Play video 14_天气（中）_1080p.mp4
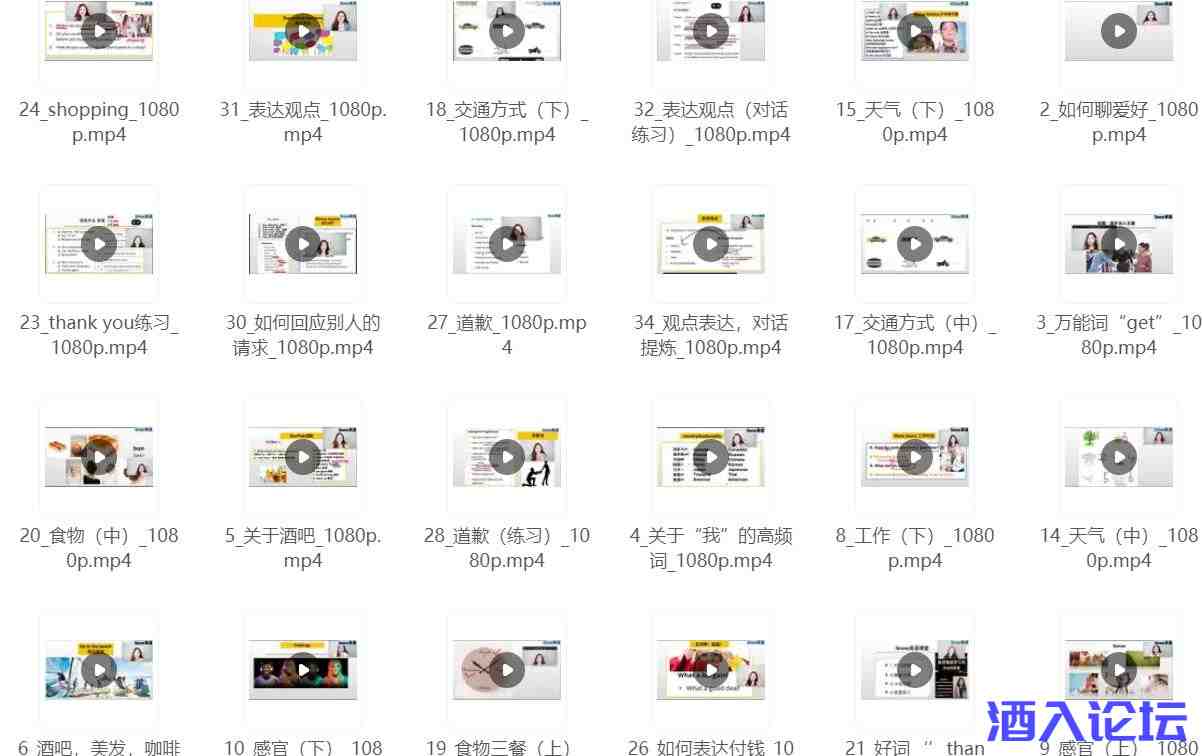This screenshot has height=756, width=1202. point(1119,457)
